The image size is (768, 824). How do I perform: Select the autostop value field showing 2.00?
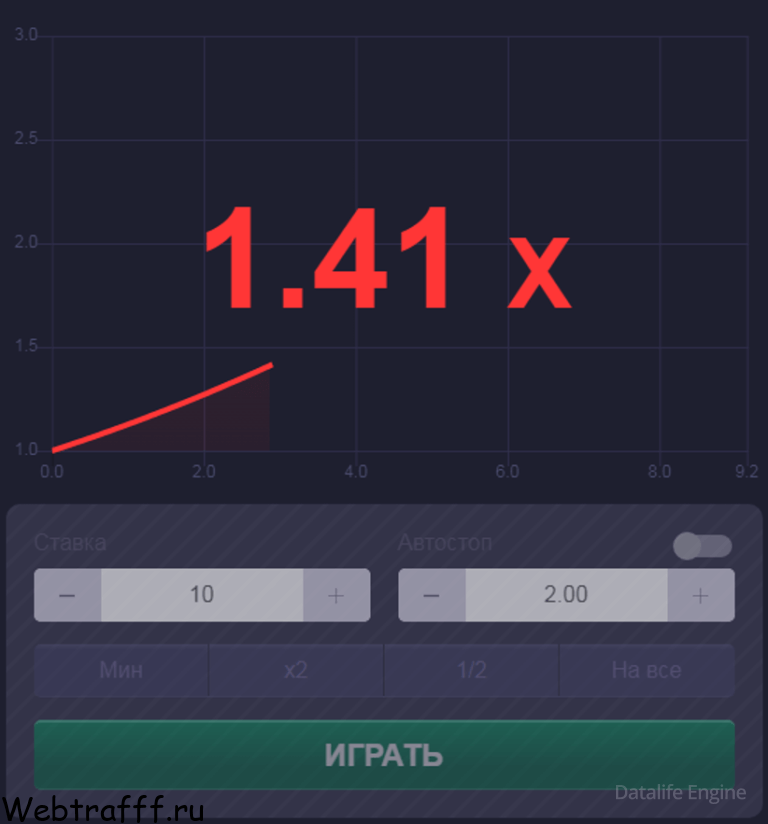(x=566, y=594)
